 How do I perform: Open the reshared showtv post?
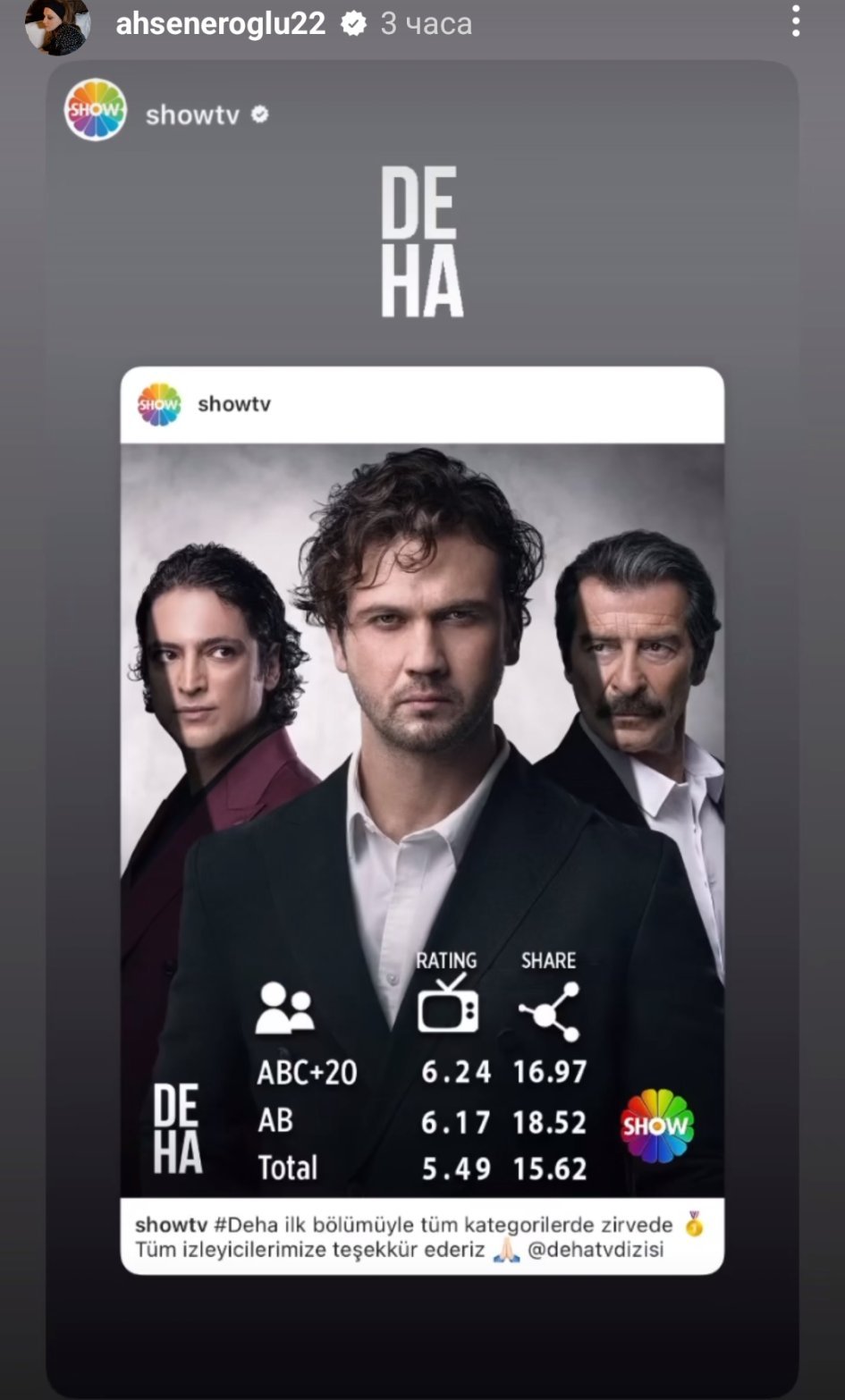point(422,819)
